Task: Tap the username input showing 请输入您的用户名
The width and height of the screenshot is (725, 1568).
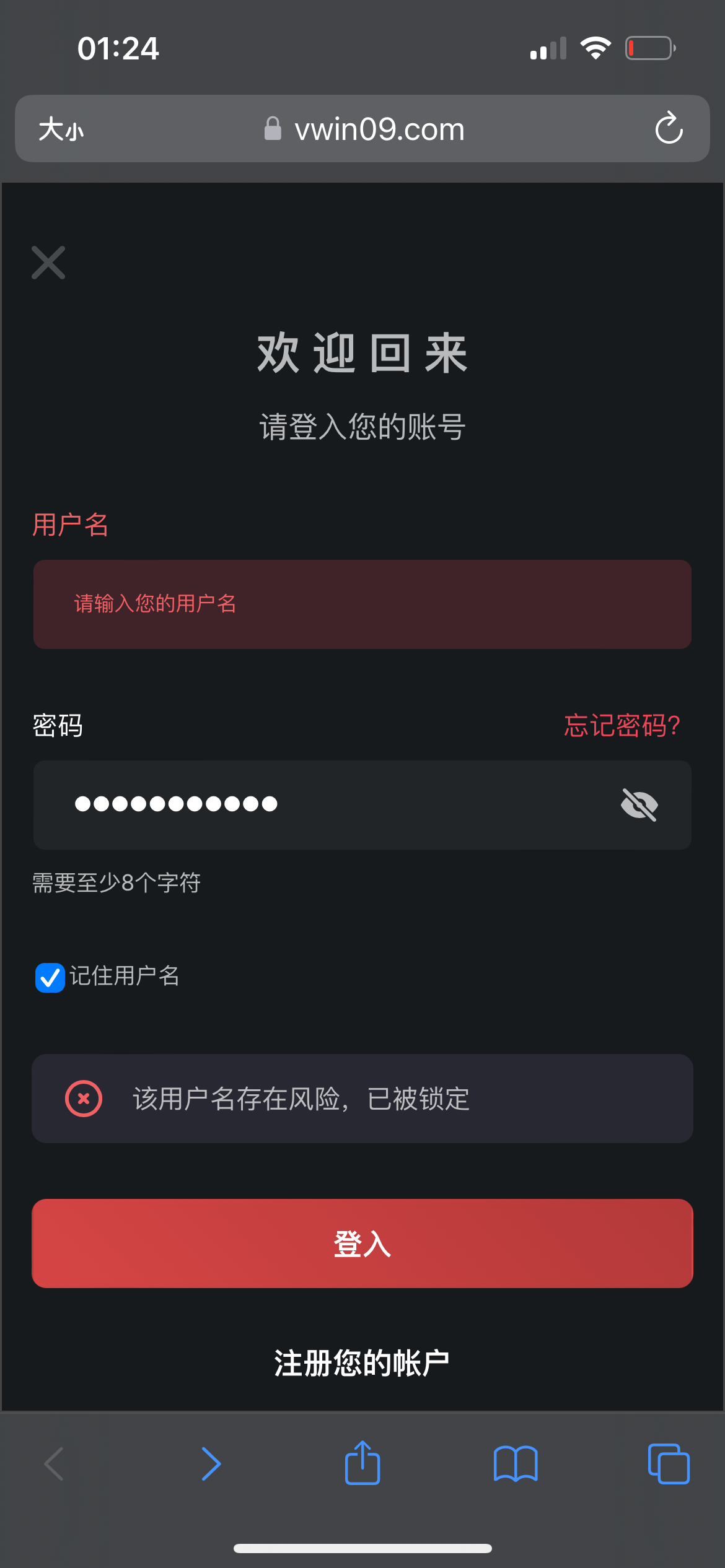Action: (x=362, y=603)
